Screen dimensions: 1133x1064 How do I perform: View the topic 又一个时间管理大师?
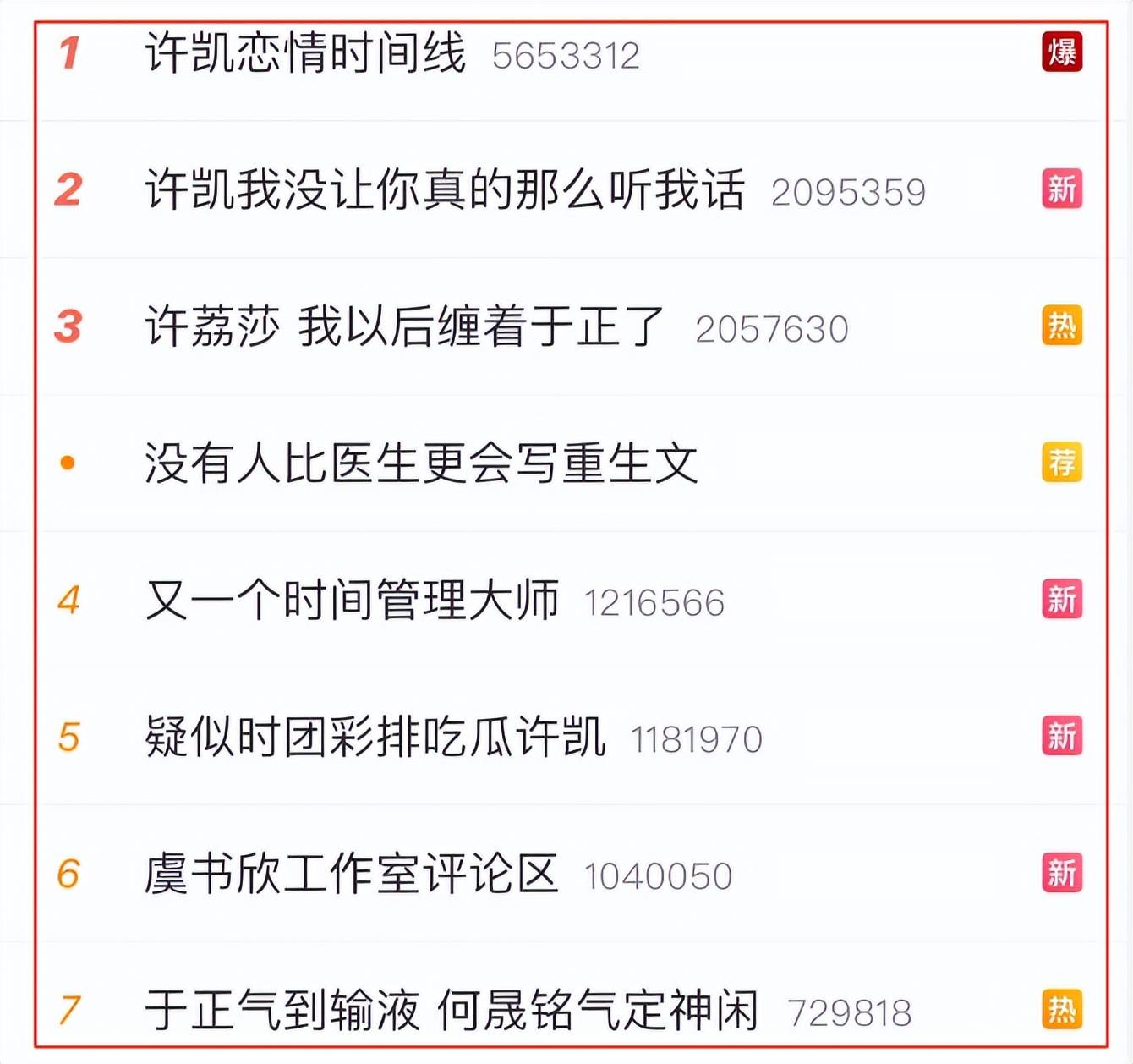[x=352, y=601]
